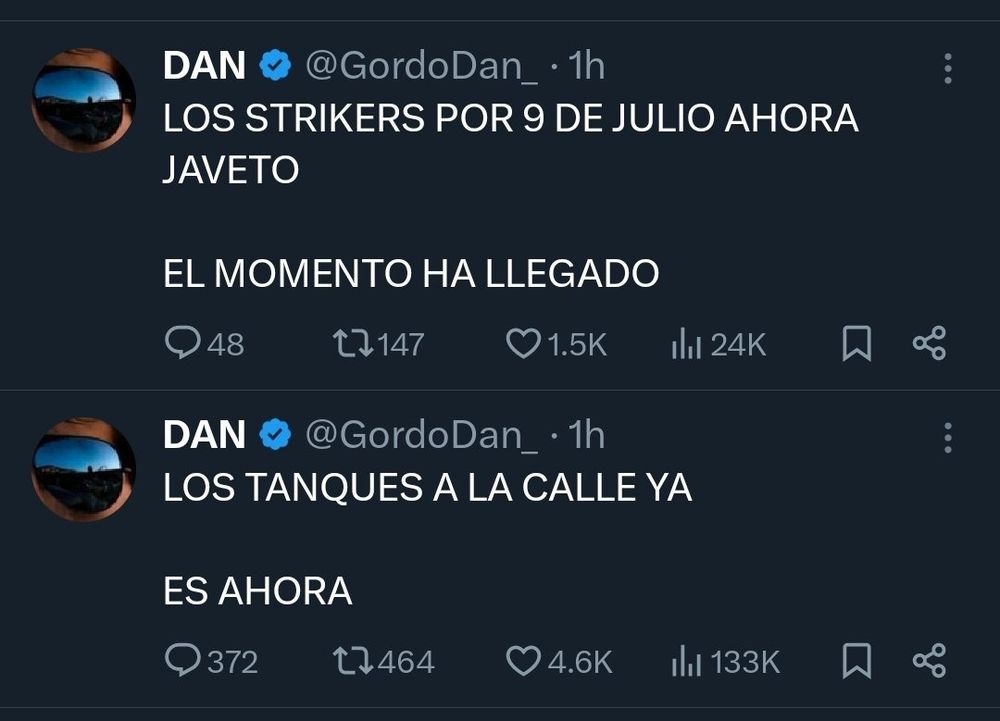
Task: Share the EL MOMENTO HA LLEGADO tweet
Action: [929, 344]
